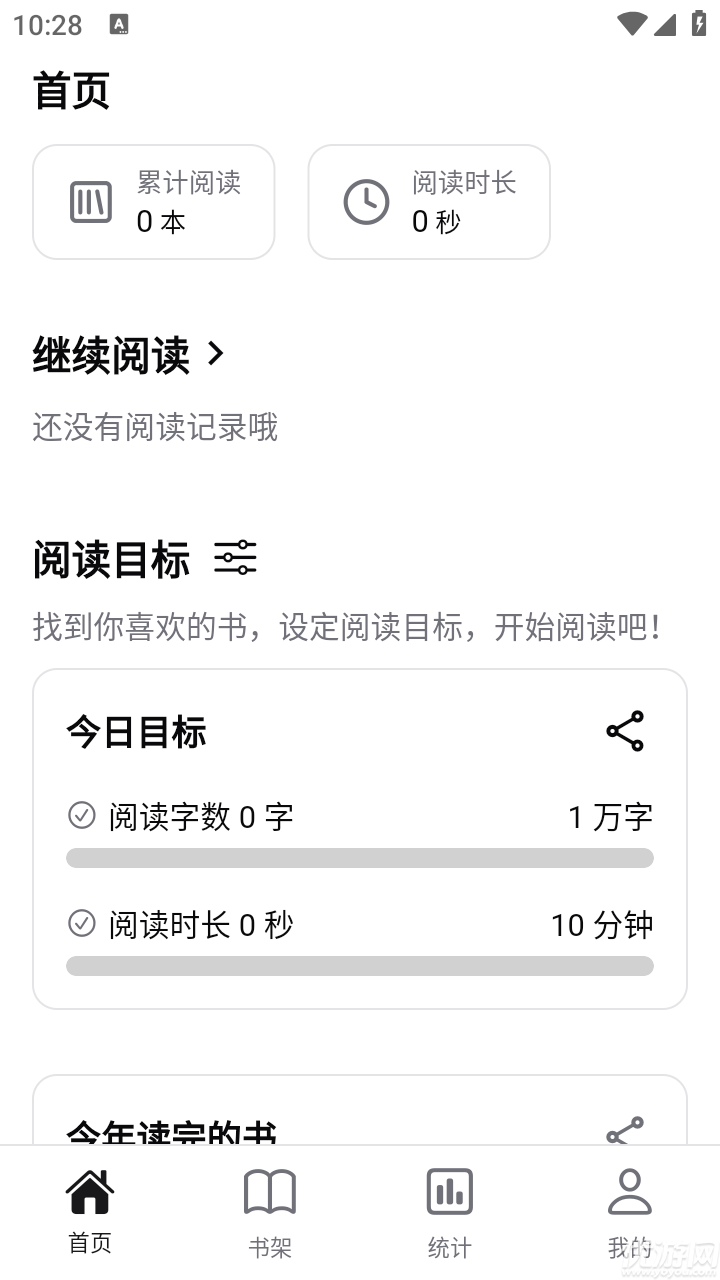Switch to the 统计 tab
Screen dimensions: 720x1280
(x=448, y=1210)
